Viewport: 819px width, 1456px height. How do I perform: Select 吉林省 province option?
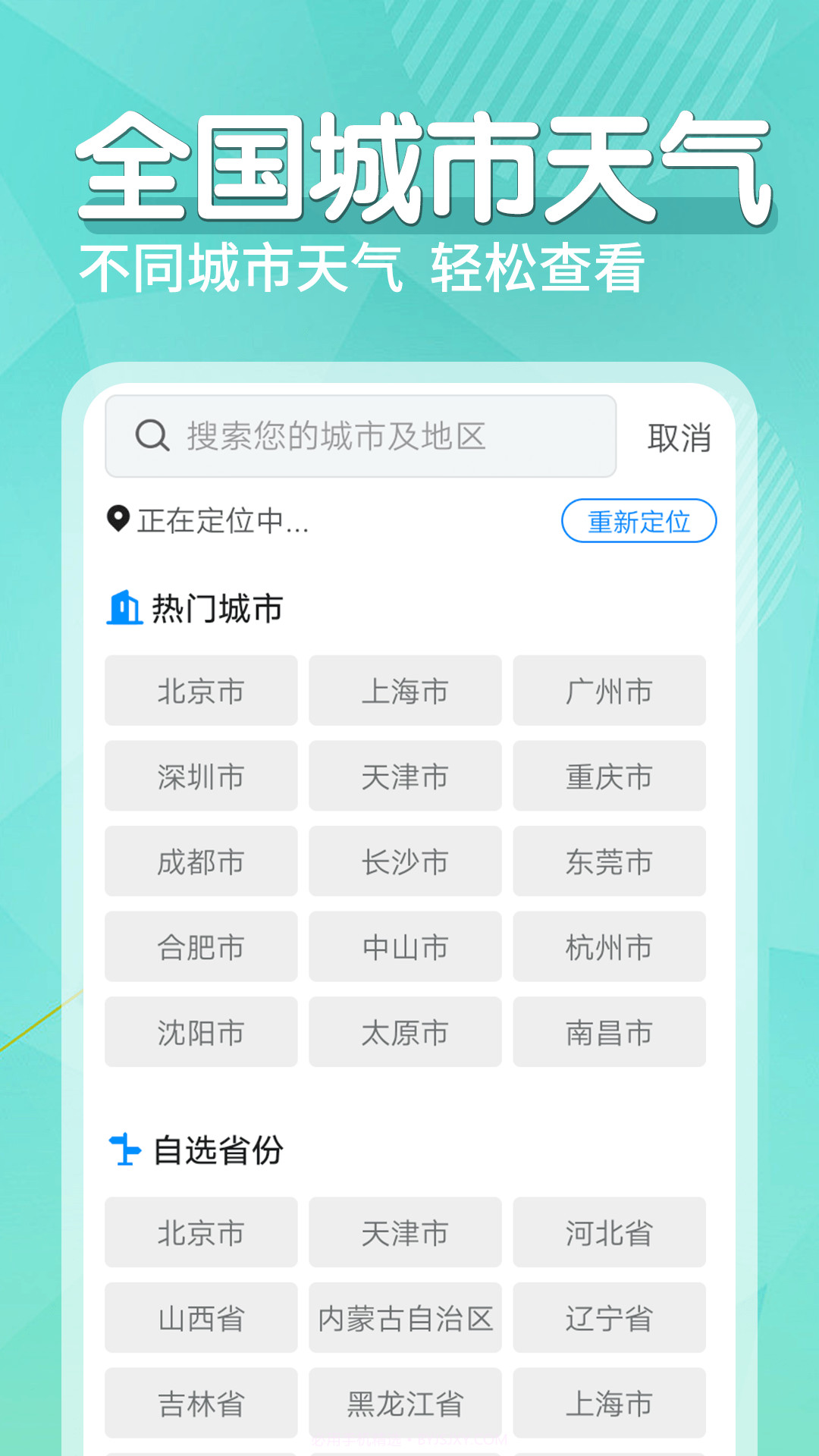[x=200, y=1403]
